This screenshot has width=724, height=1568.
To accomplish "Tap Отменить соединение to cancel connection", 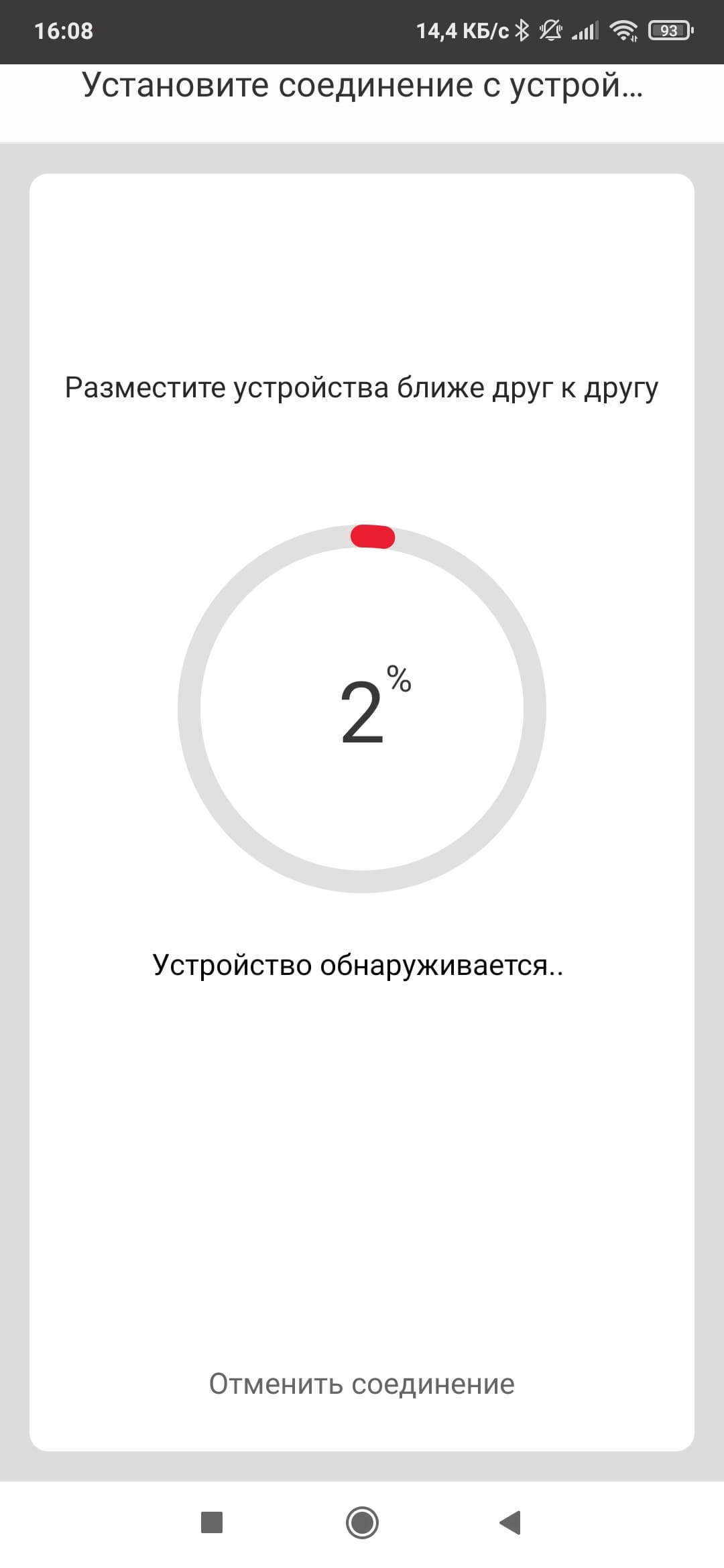I will point(361,1384).
